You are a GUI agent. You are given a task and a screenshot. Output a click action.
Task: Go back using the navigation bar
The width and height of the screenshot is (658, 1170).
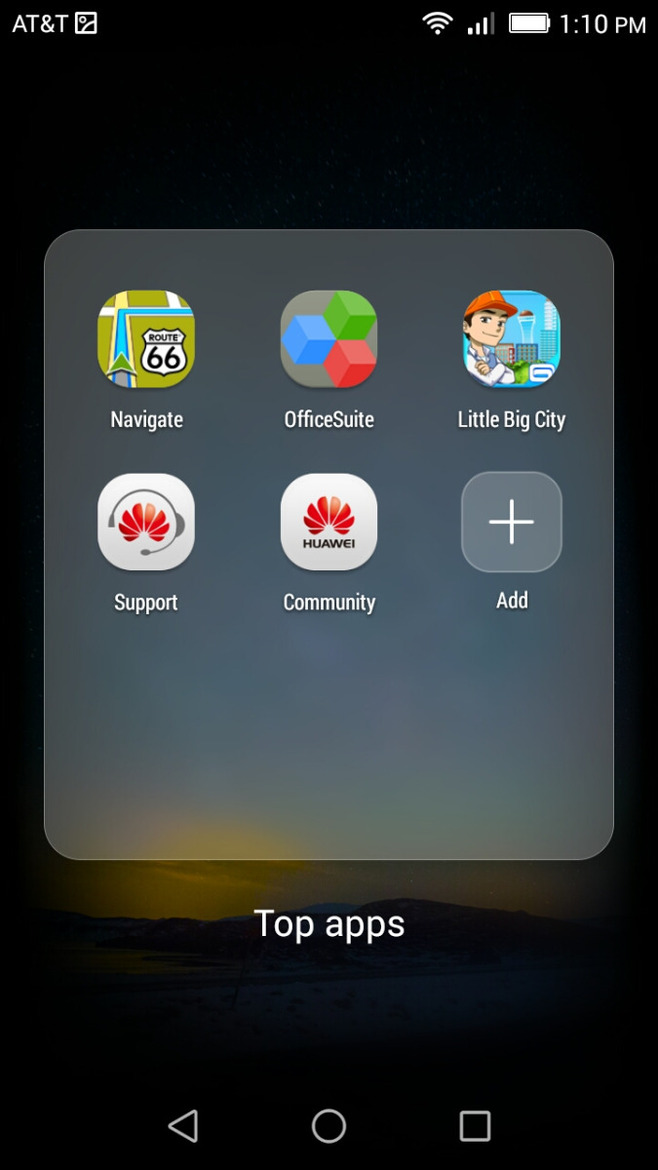(183, 1126)
